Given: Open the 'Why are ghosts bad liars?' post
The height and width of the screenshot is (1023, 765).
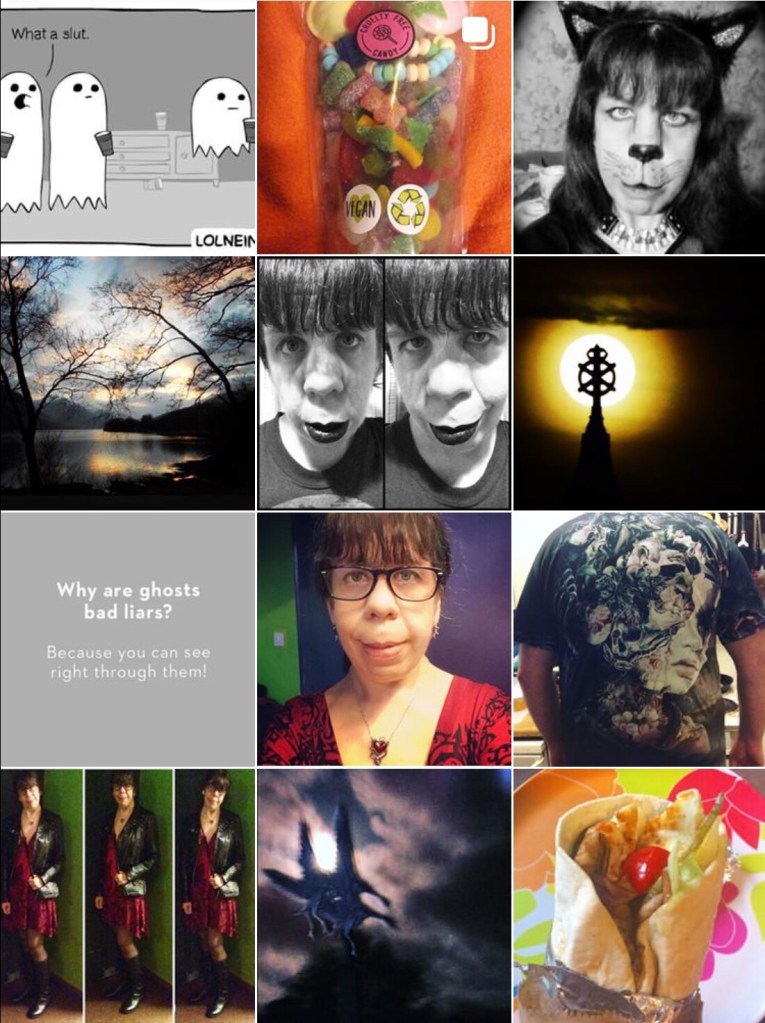Looking at the screenshot, I should (x=127, y=639).
